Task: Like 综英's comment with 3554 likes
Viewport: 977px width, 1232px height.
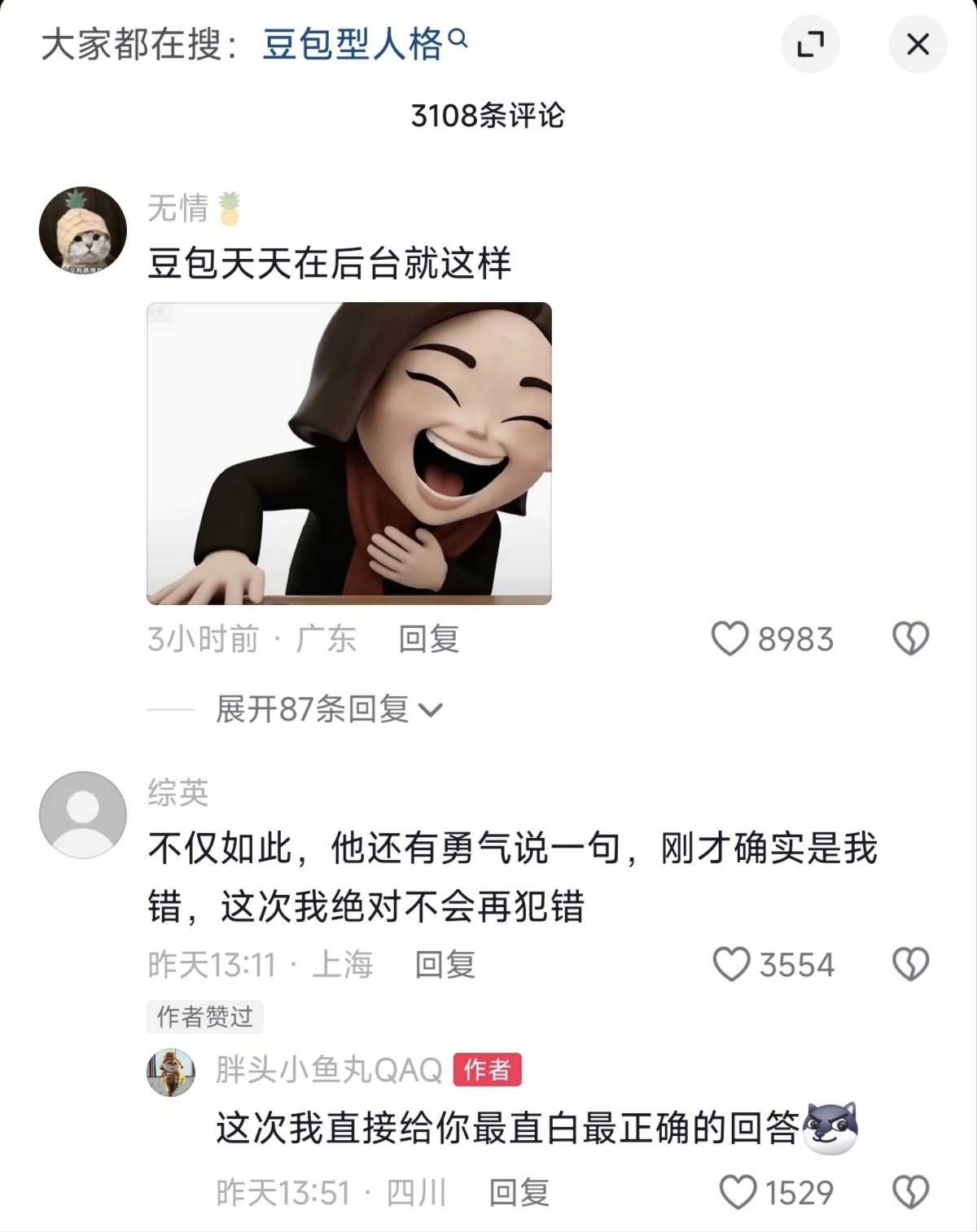Action: 731,965
